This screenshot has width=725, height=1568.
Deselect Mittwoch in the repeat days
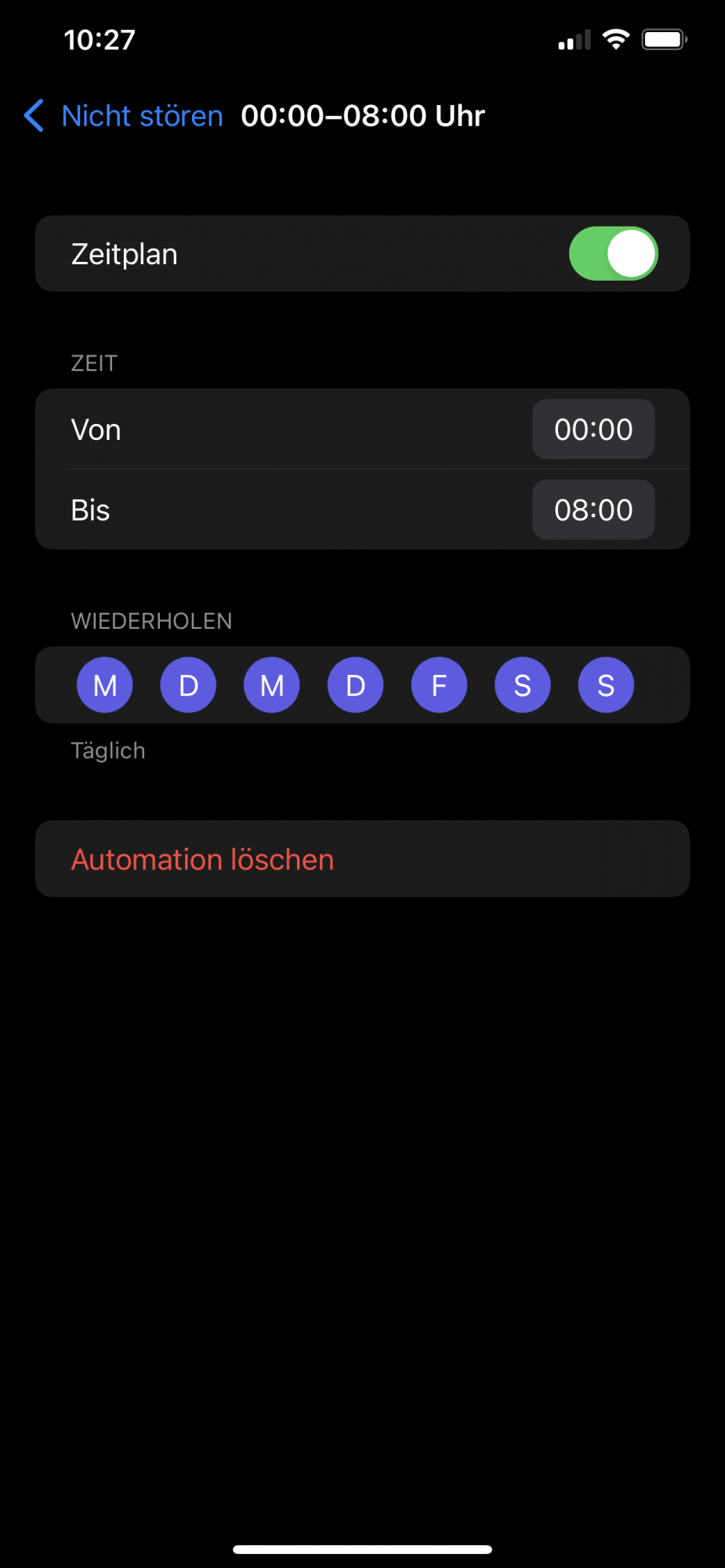[272, 685]
